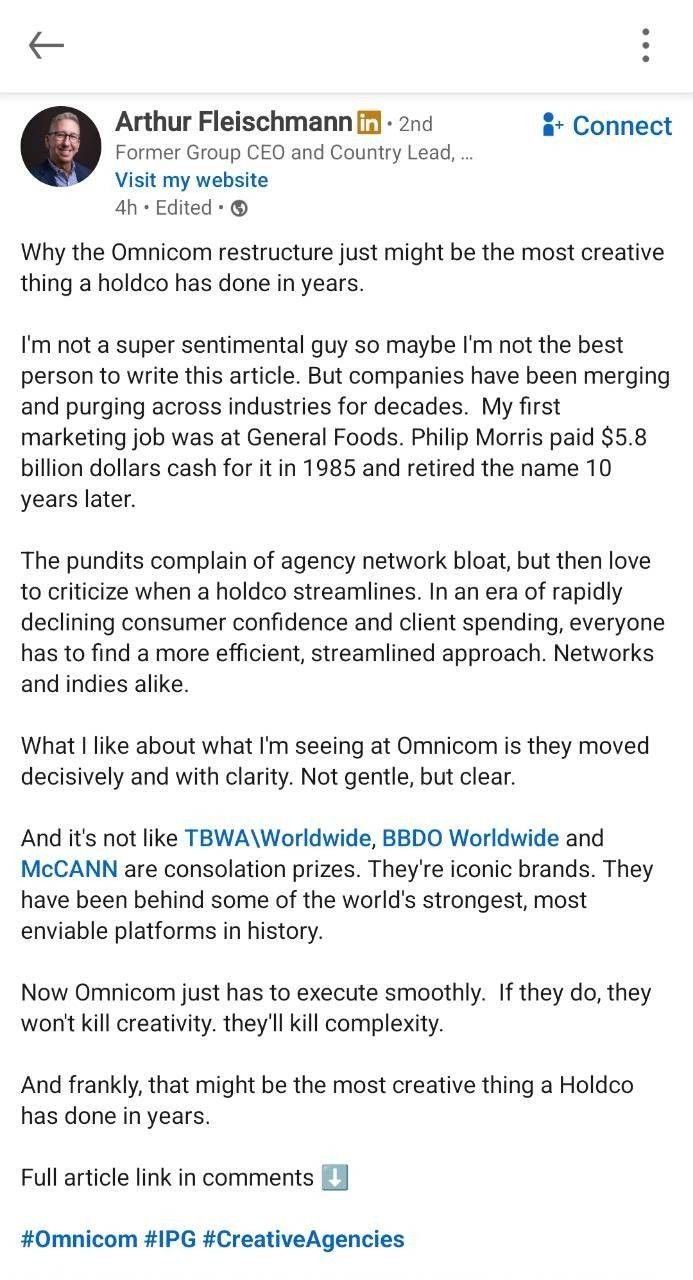Viewport: 693px width, 1280px height.
Task: Tap the #Omnicom hashtag
Action: (x=79, y=1239)
